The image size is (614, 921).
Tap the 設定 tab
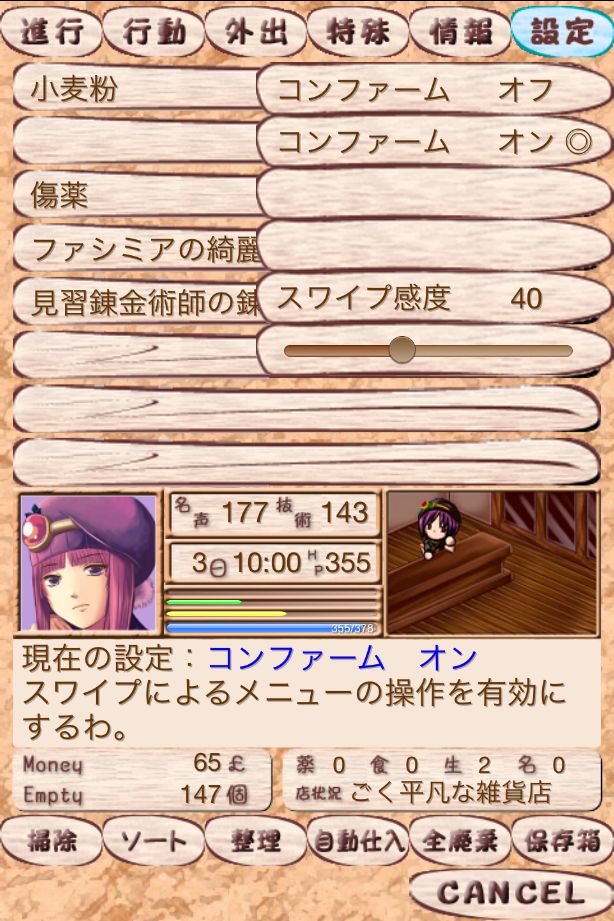point(562,32)
